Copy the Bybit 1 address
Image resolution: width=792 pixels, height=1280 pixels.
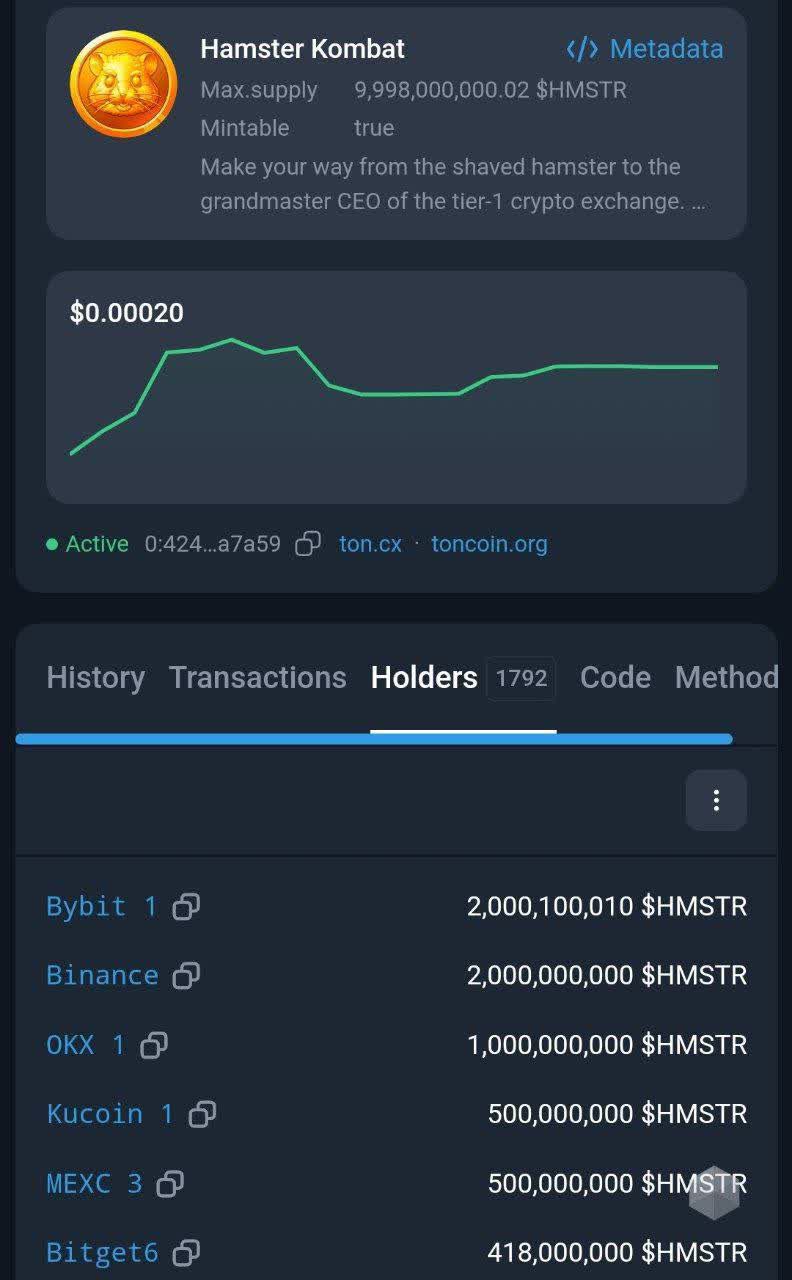pos(186,907)
